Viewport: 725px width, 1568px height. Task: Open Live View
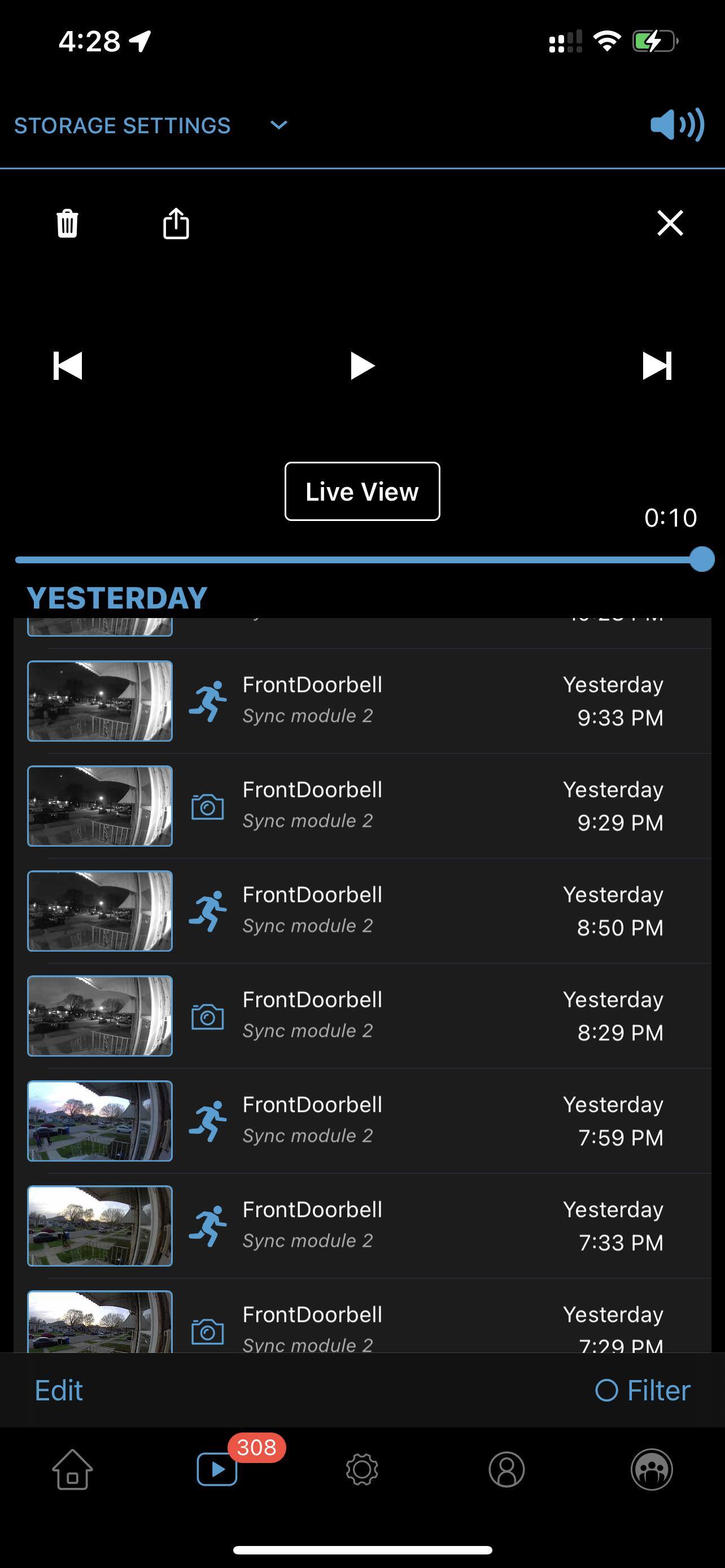[362, 491]
